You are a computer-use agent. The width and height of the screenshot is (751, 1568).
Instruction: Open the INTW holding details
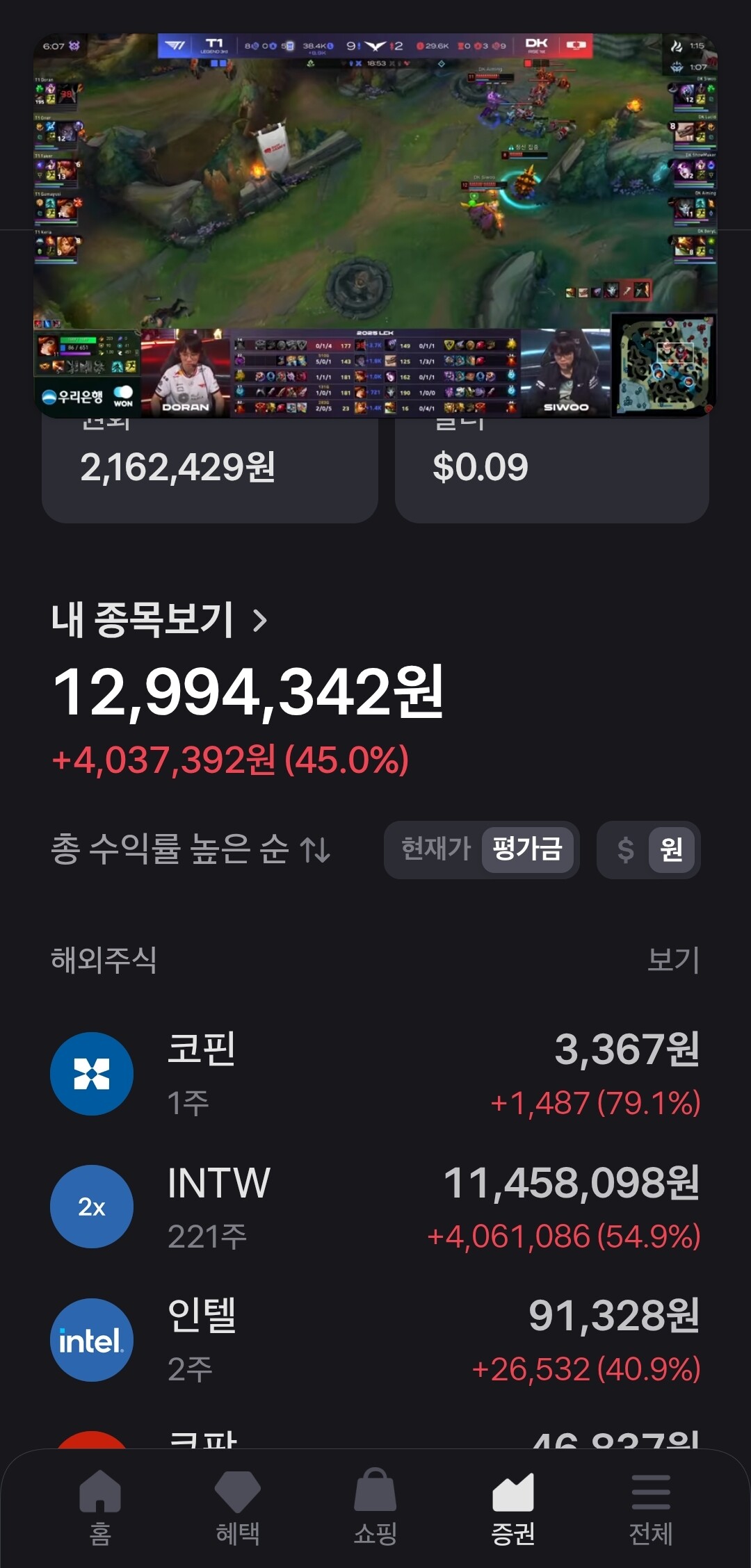(375, 1207)
